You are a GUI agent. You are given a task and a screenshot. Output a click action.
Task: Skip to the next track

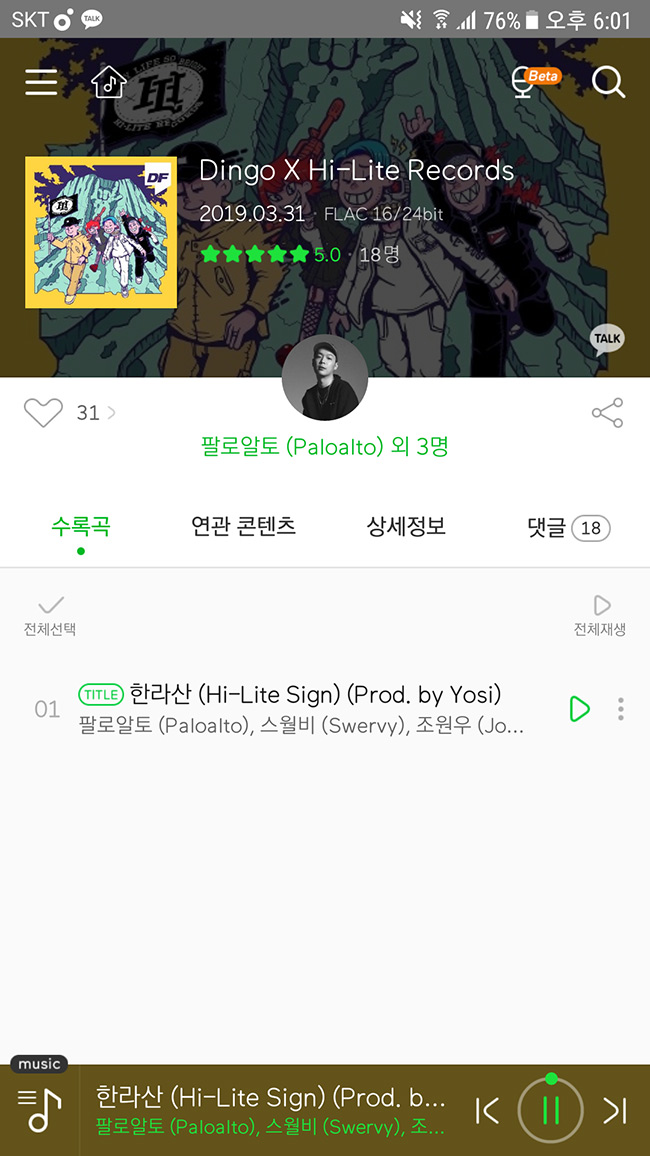(614, 1110)
